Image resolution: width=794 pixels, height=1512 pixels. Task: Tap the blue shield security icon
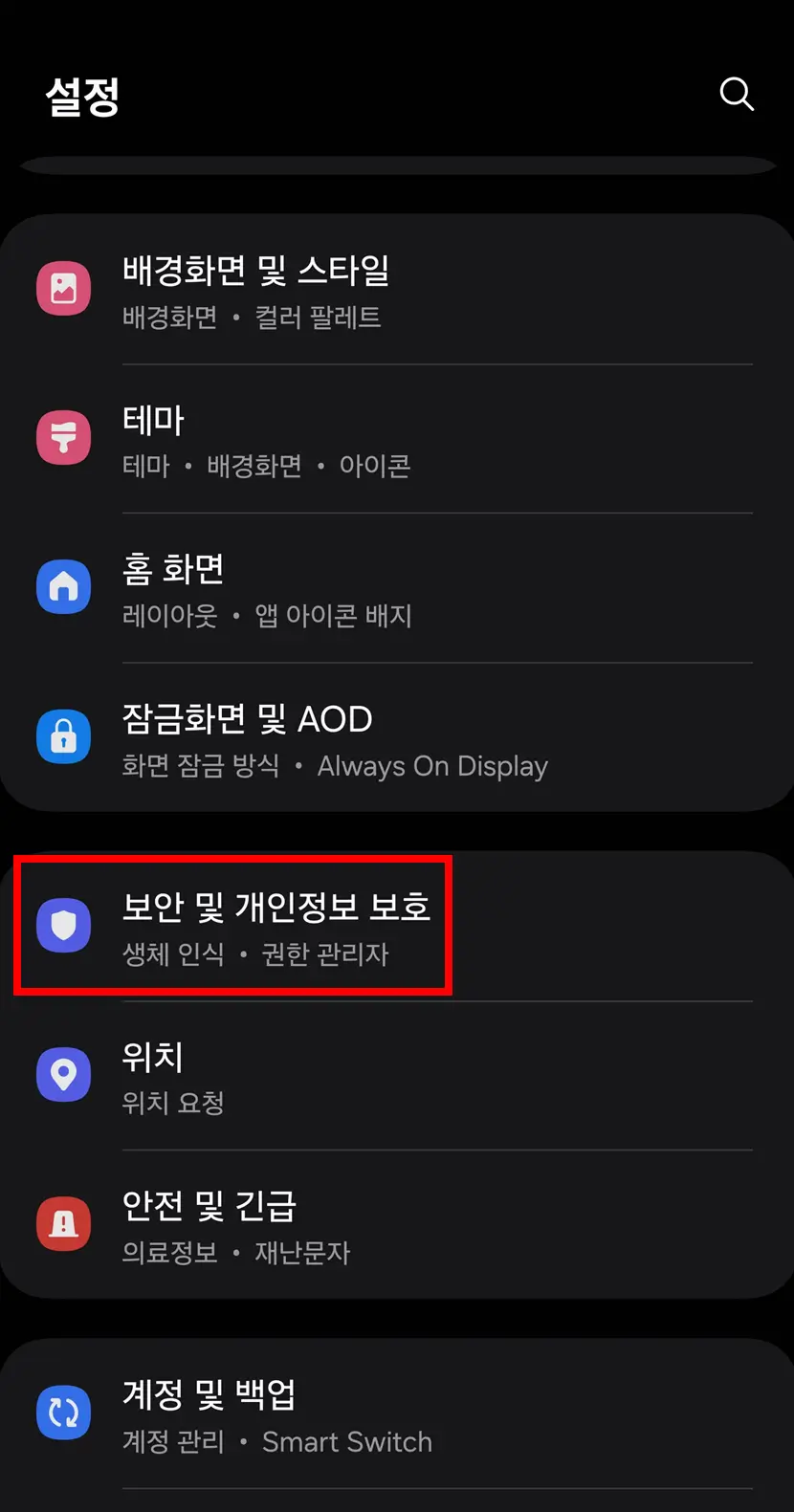[x=63, y=925]
